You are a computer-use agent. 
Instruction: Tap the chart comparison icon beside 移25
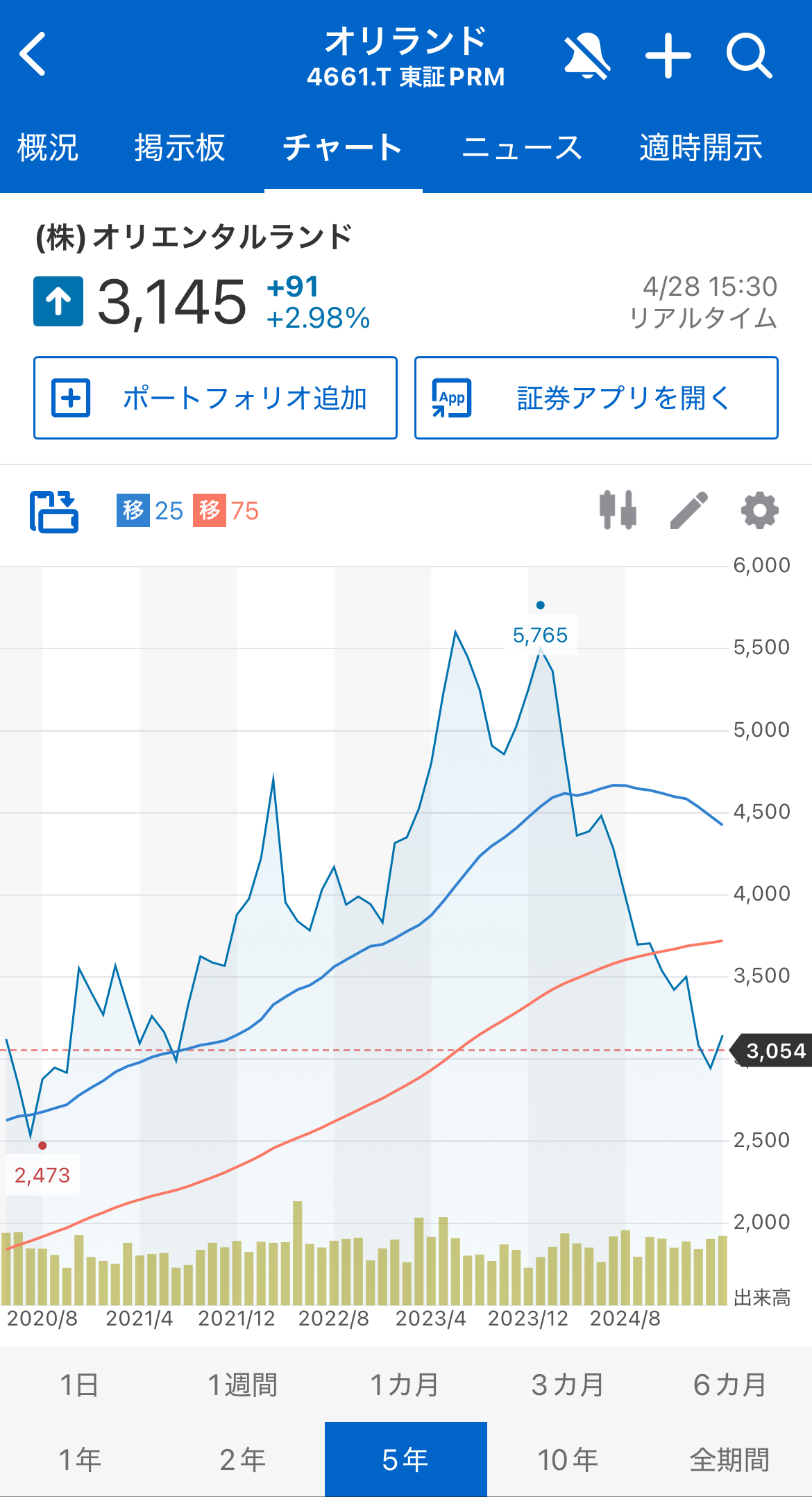coord(54,511)
